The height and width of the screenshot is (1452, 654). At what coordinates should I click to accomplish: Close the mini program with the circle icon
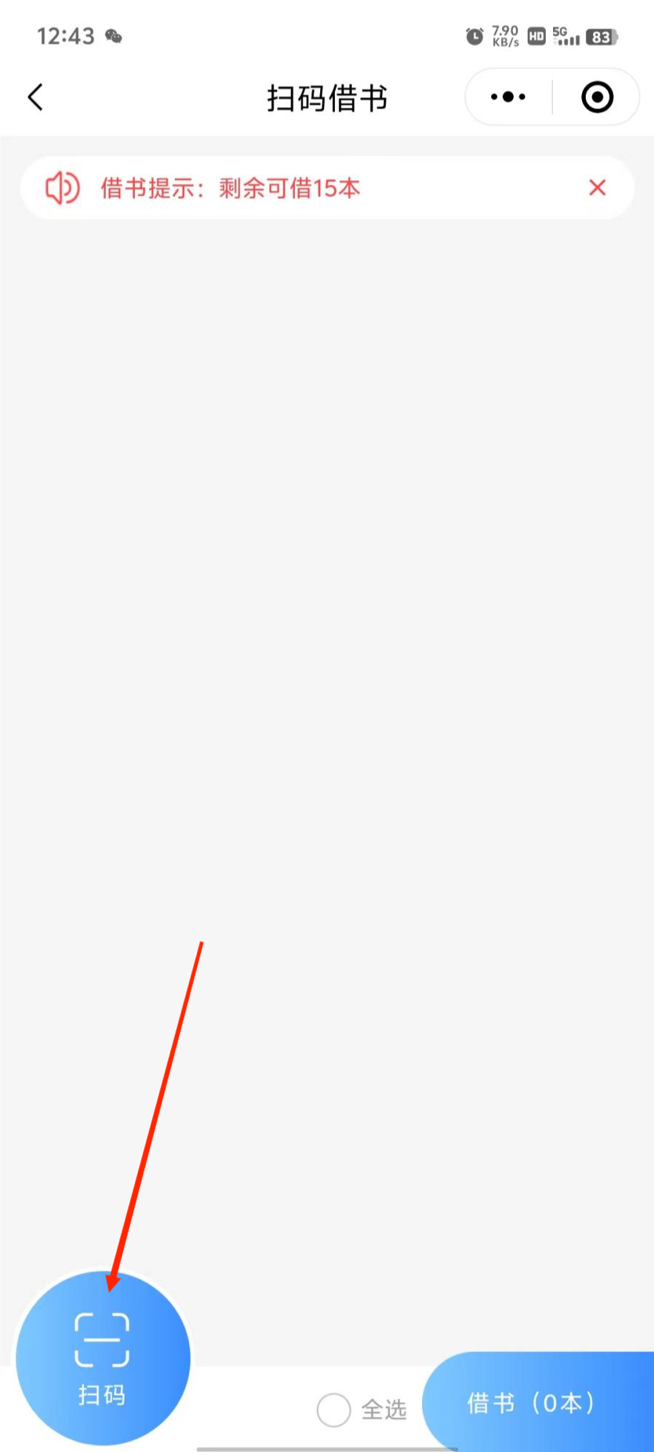(597, 97)
